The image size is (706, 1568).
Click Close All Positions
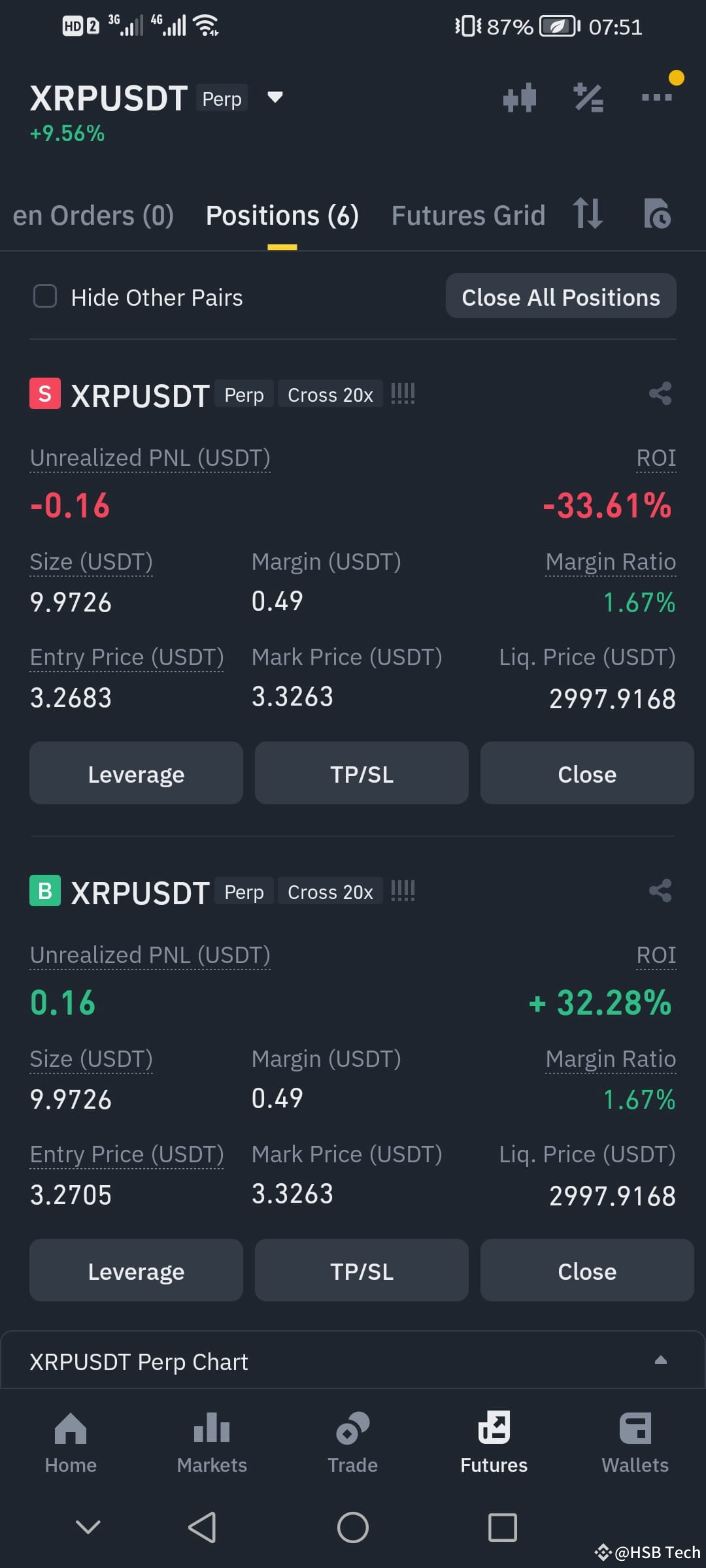coord(561,297)
